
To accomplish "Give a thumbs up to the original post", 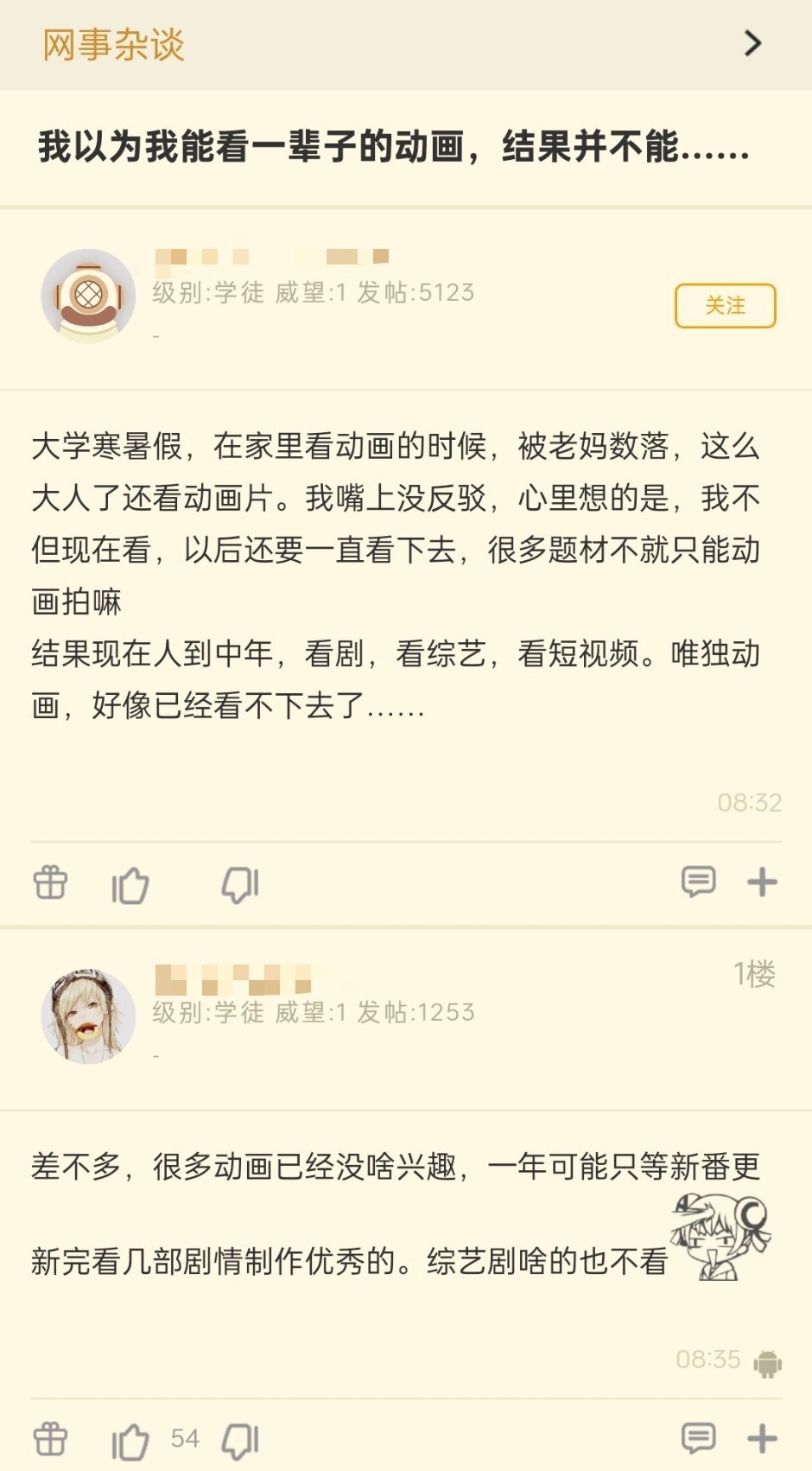I will point(130,883).
